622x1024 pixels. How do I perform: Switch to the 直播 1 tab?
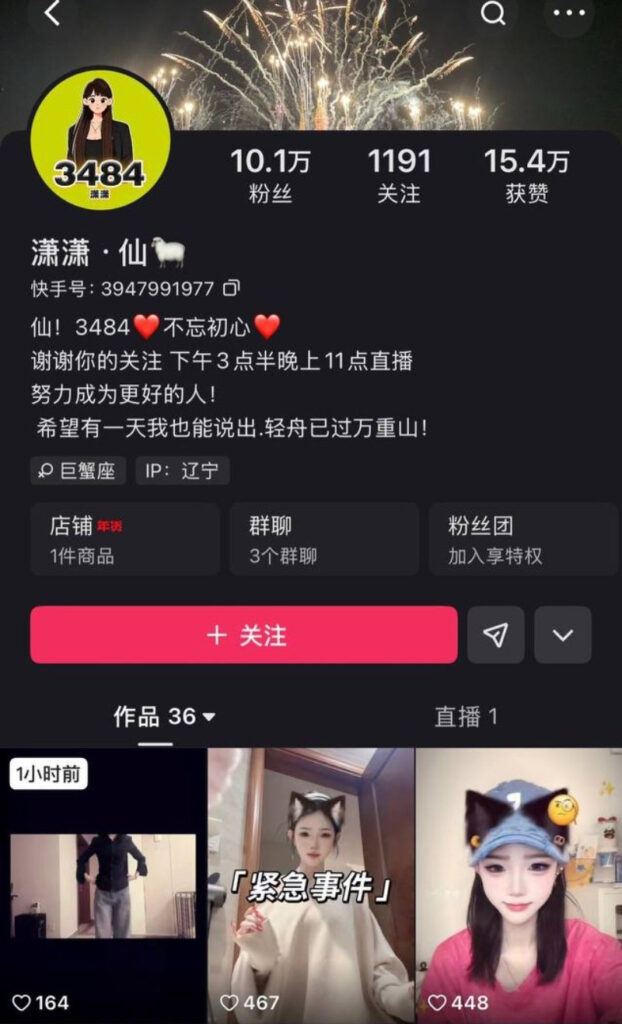click(x=466, y=716)
